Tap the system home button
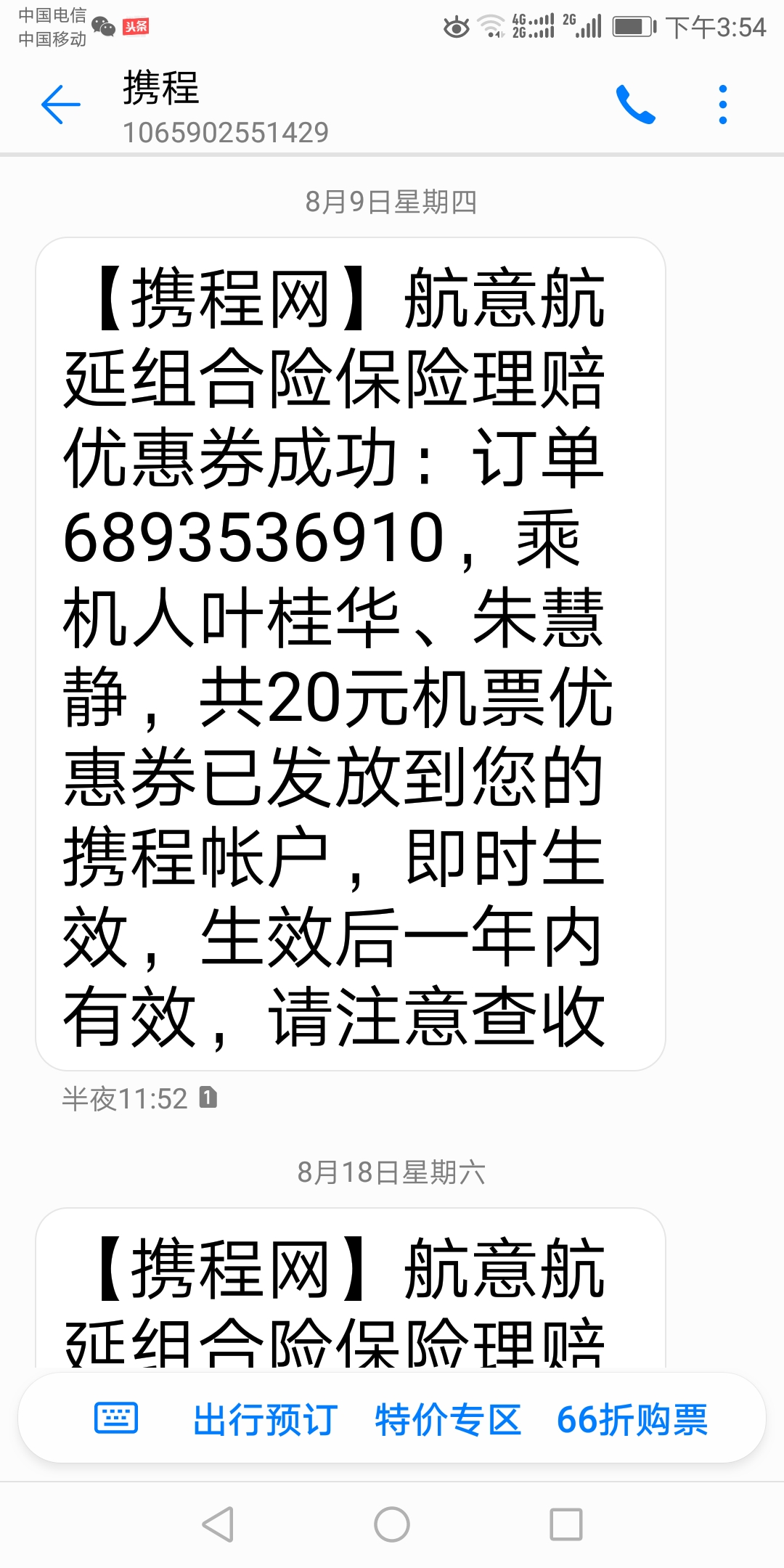 (x=392, y=1524)
